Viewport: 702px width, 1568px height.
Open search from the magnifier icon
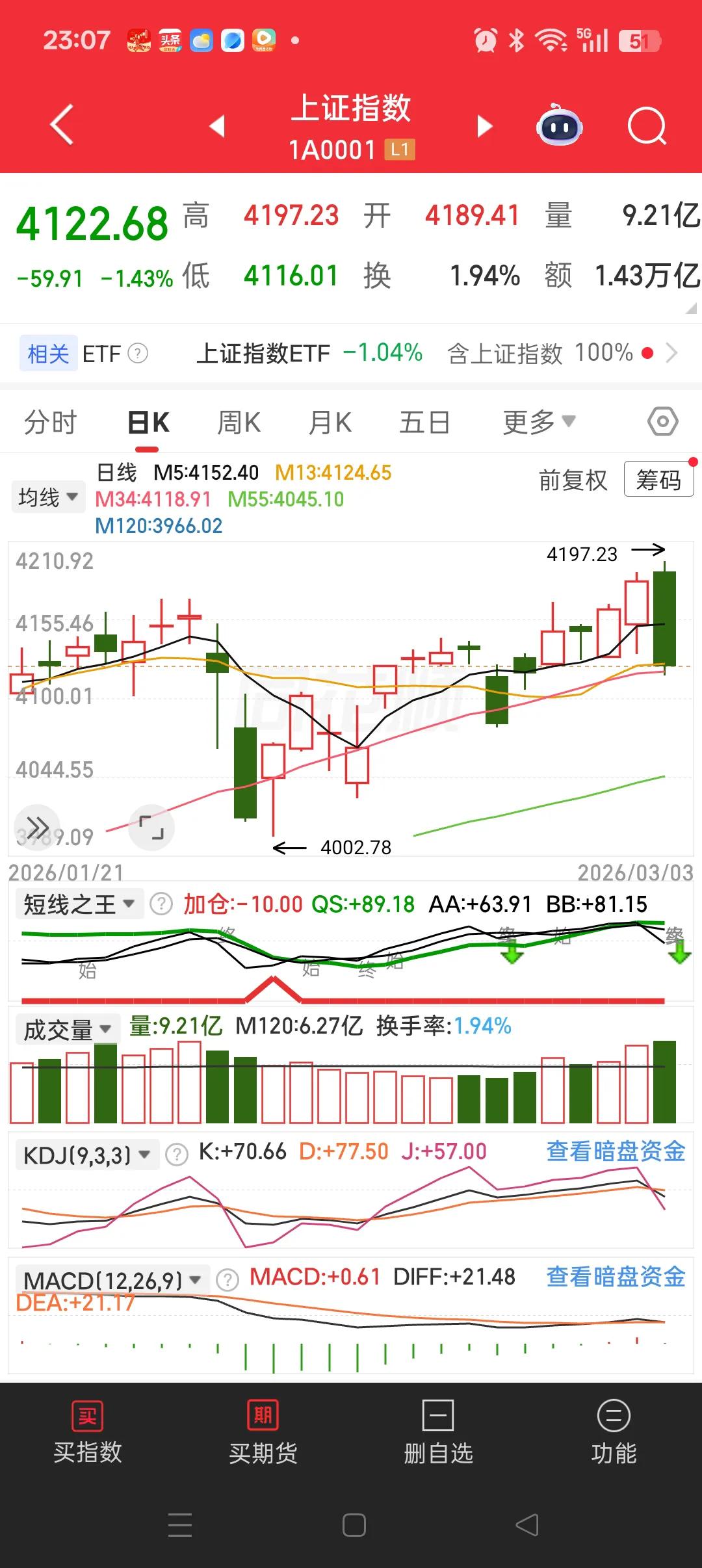647,125
